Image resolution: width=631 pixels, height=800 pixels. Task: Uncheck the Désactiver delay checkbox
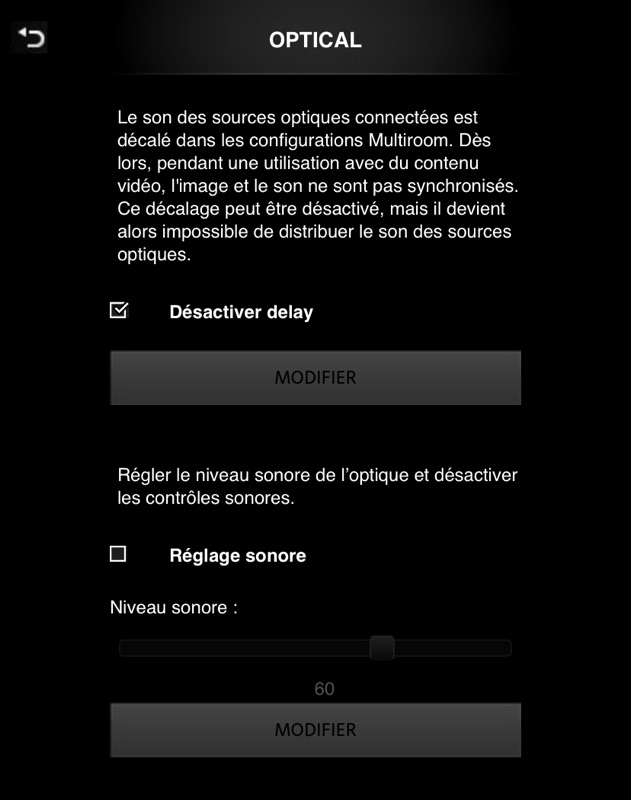tap(118, 311)
